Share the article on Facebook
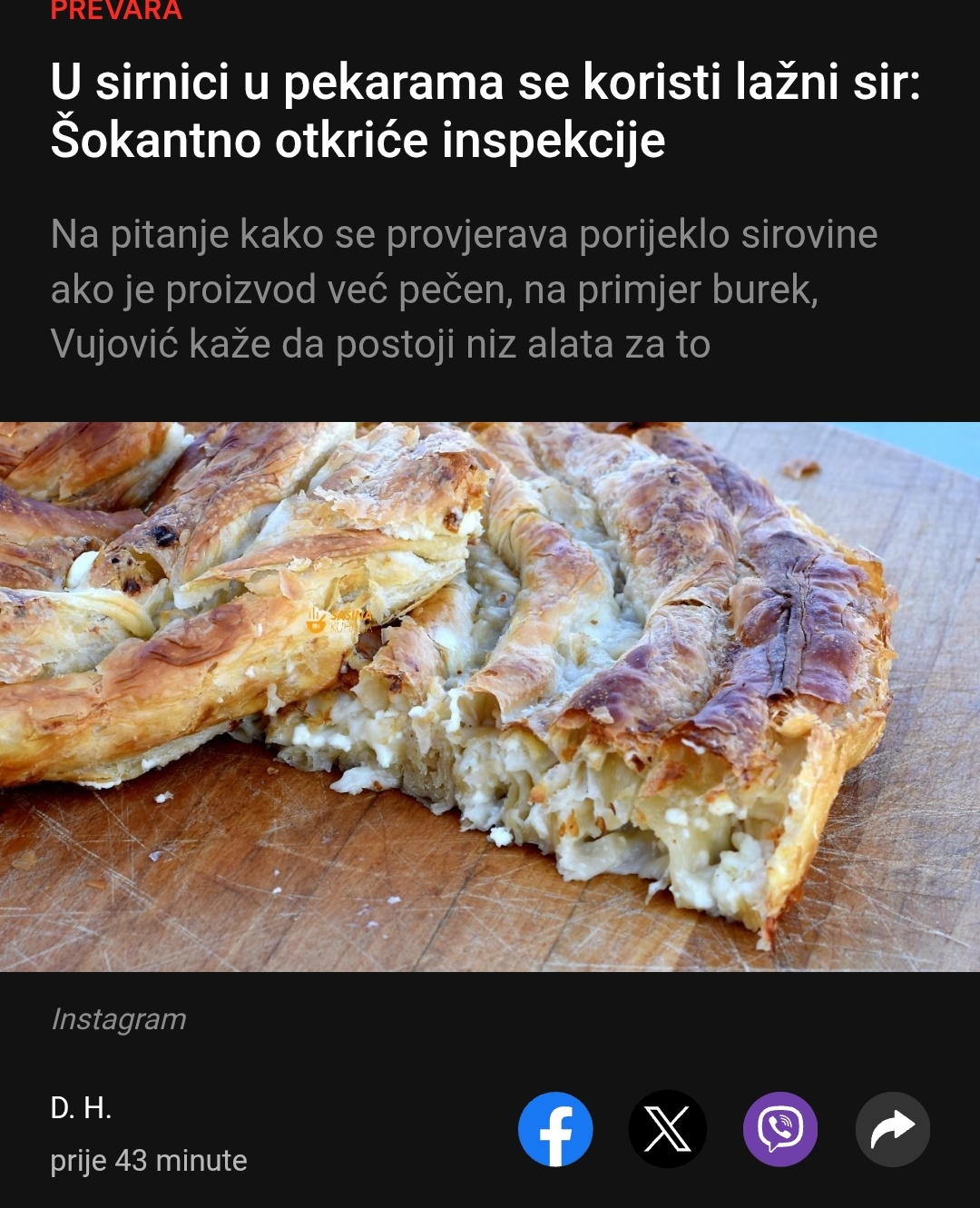 [x=555, y=1129]
